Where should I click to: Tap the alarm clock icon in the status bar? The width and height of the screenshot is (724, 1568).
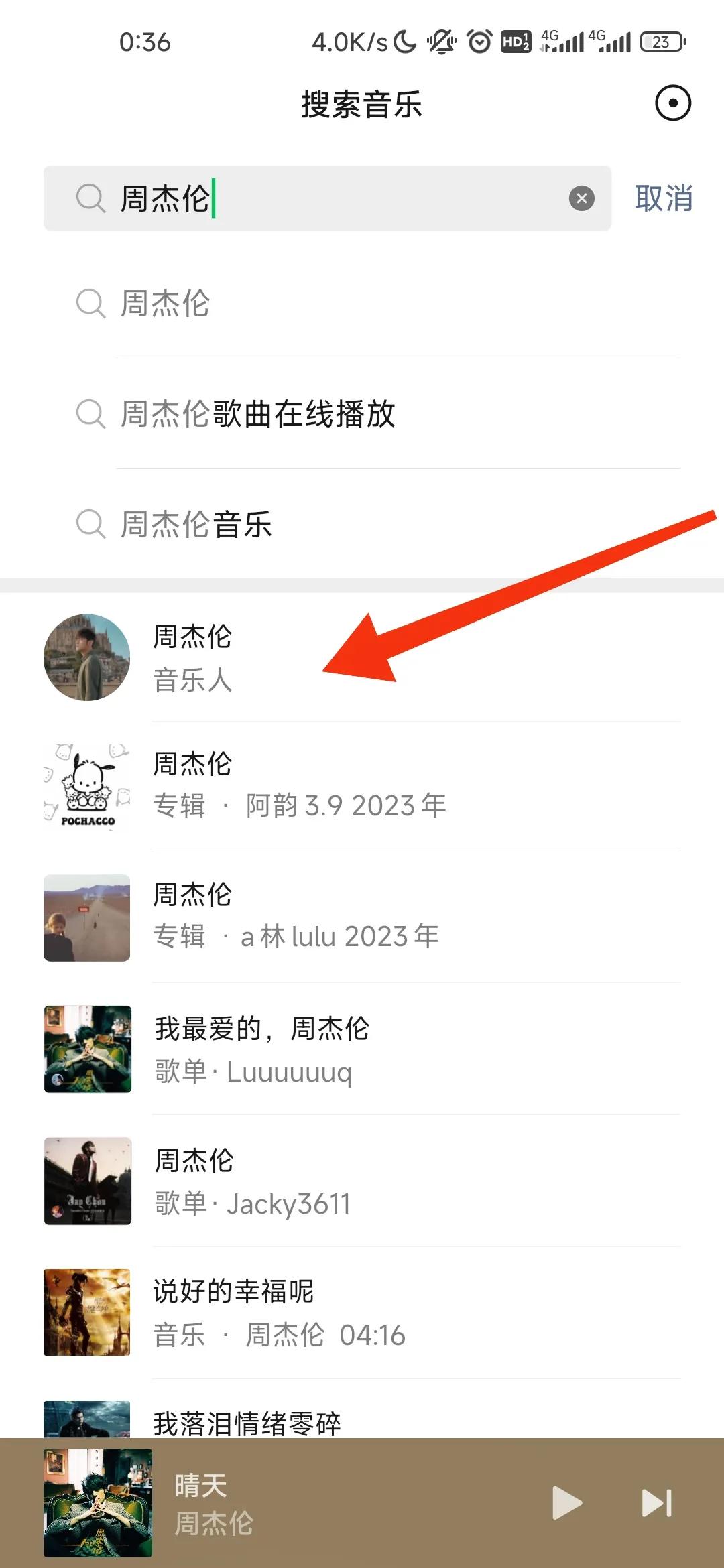[480, 42]
